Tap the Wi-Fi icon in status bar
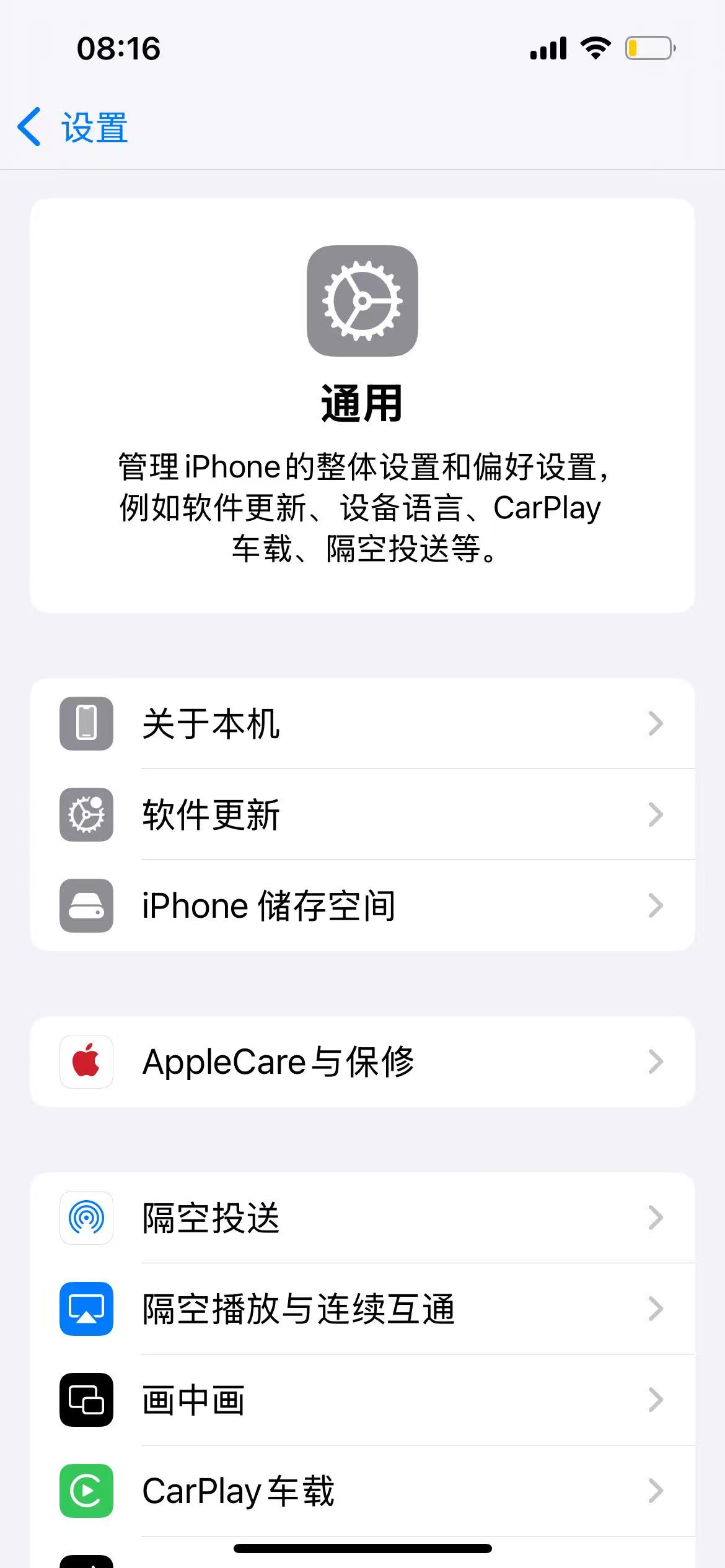 594,48
